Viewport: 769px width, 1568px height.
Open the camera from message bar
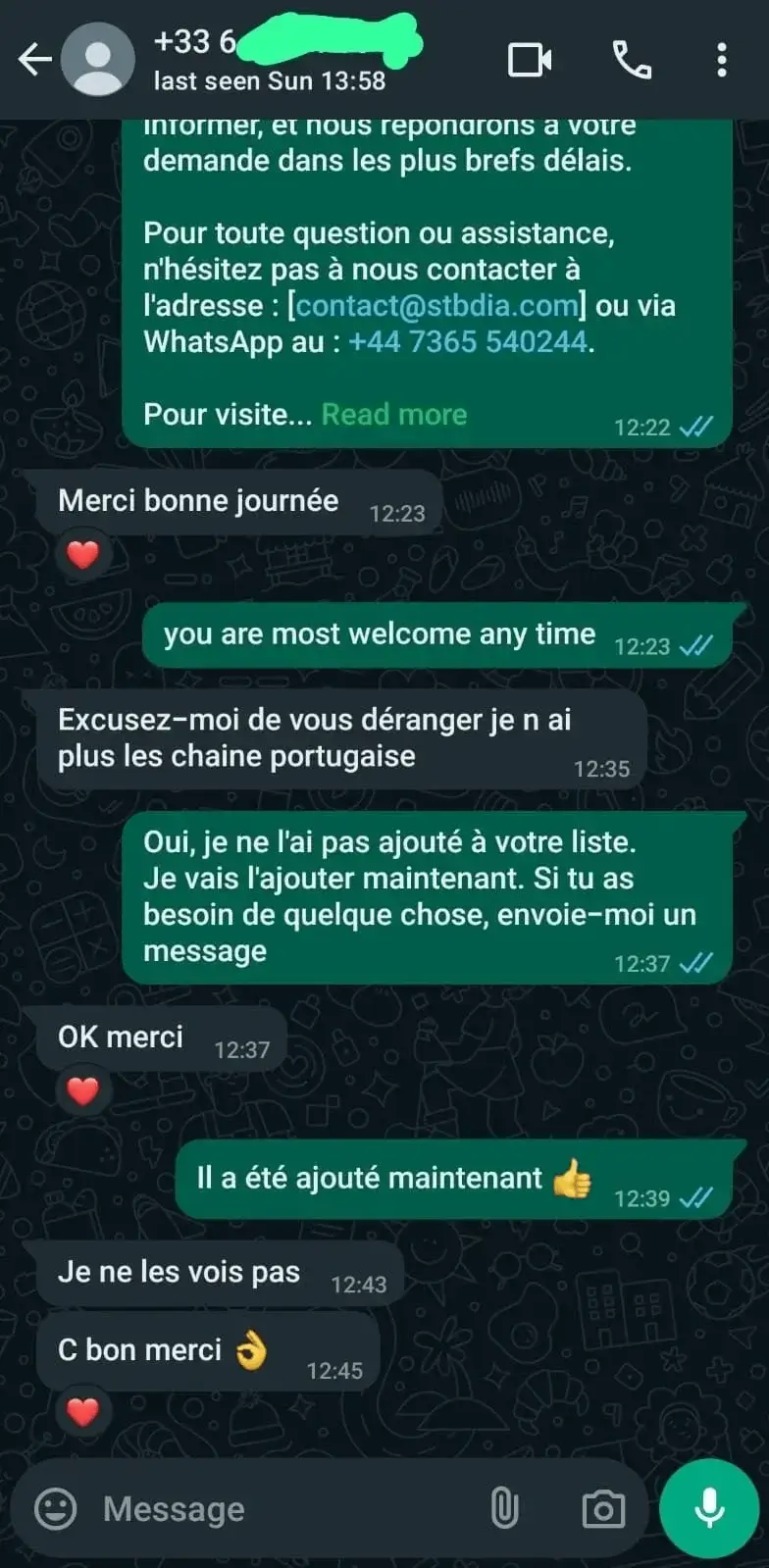point(603,1508)
